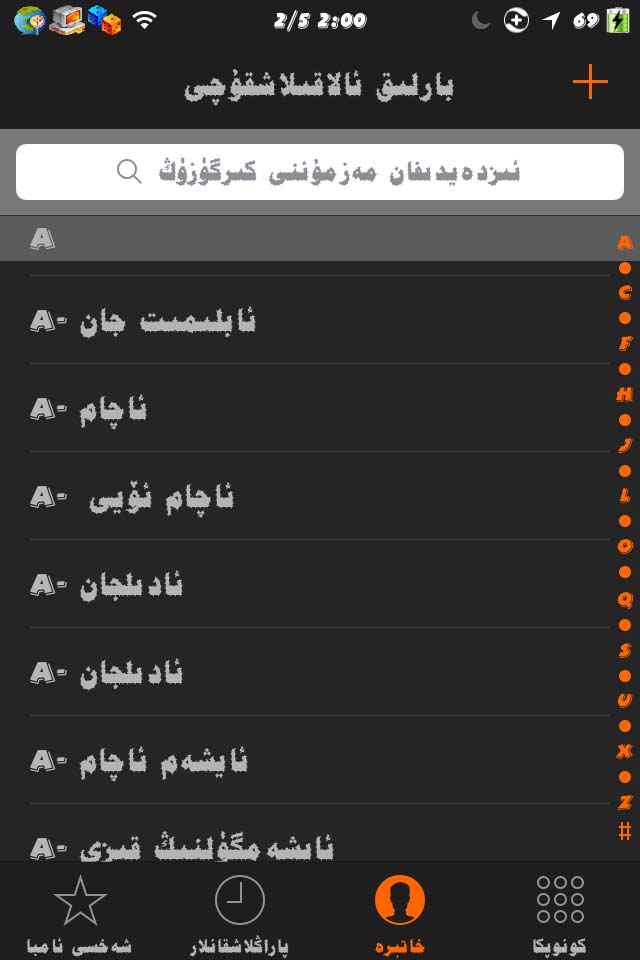Viewport: 640px width, 960px height.
Task: Add a new contact with the plus icon
Action: point(590,82)
